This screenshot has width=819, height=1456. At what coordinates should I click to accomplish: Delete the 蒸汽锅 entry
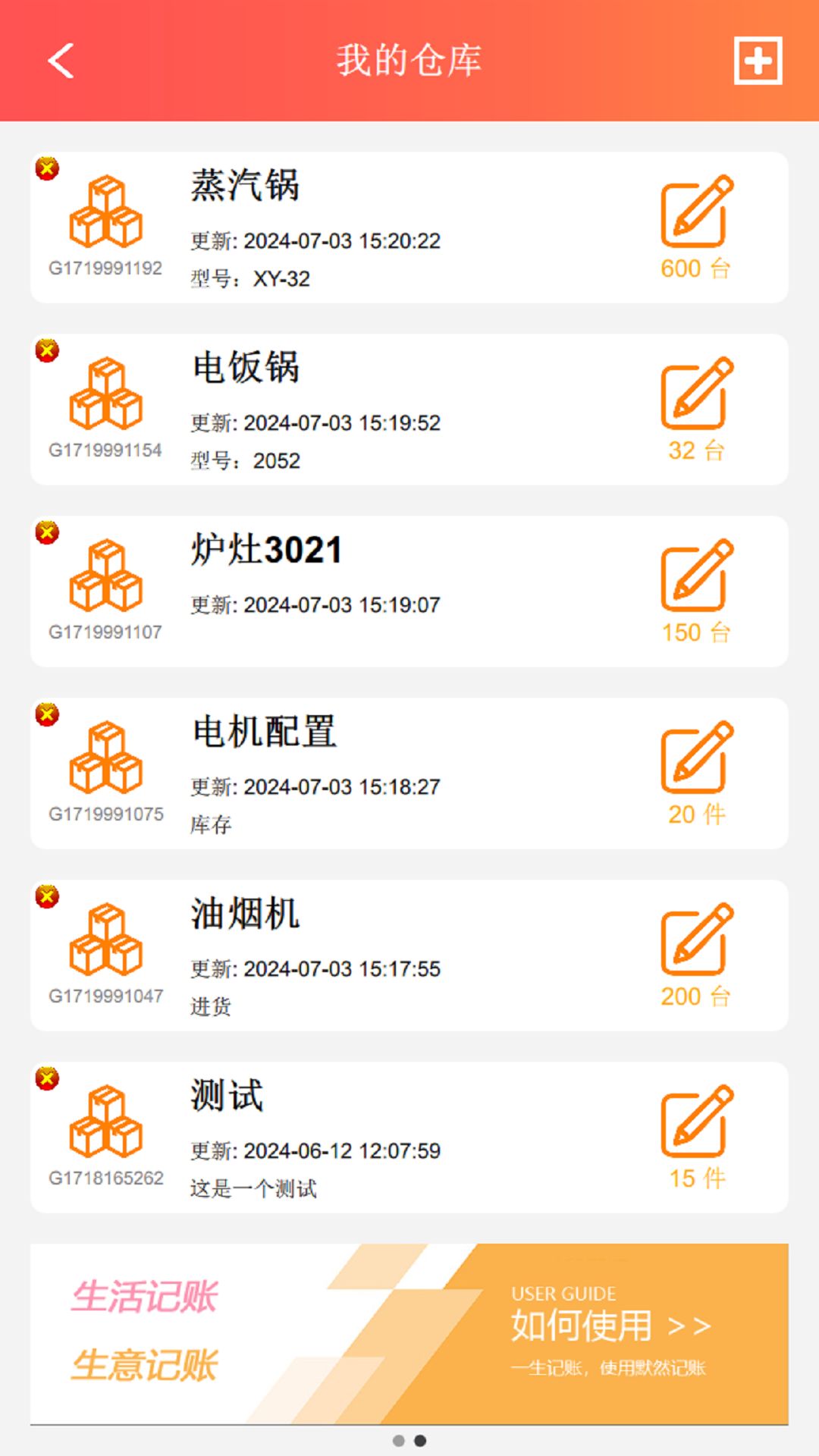point(47,168)
